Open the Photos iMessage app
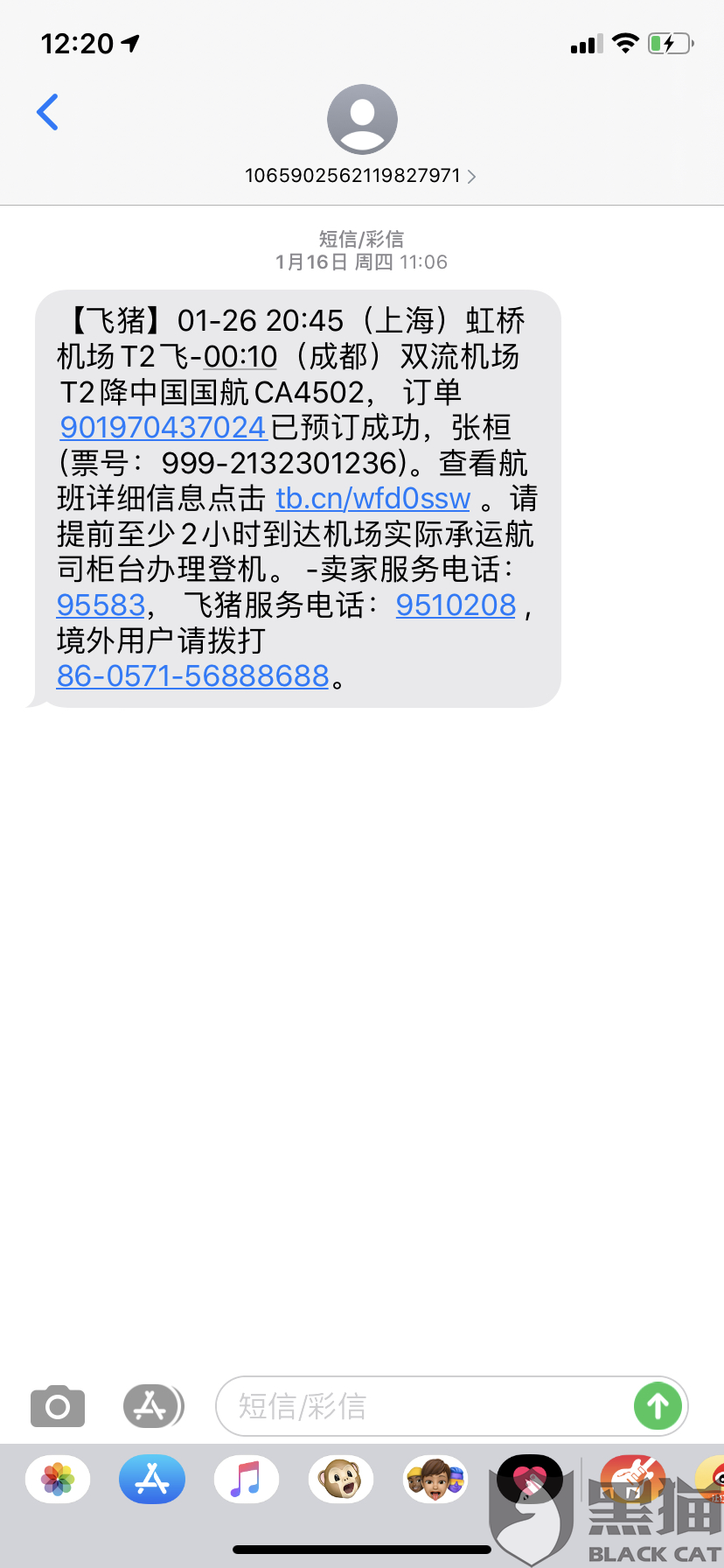Viewport: 724px width, 1568px height. tap(58, 1480)
